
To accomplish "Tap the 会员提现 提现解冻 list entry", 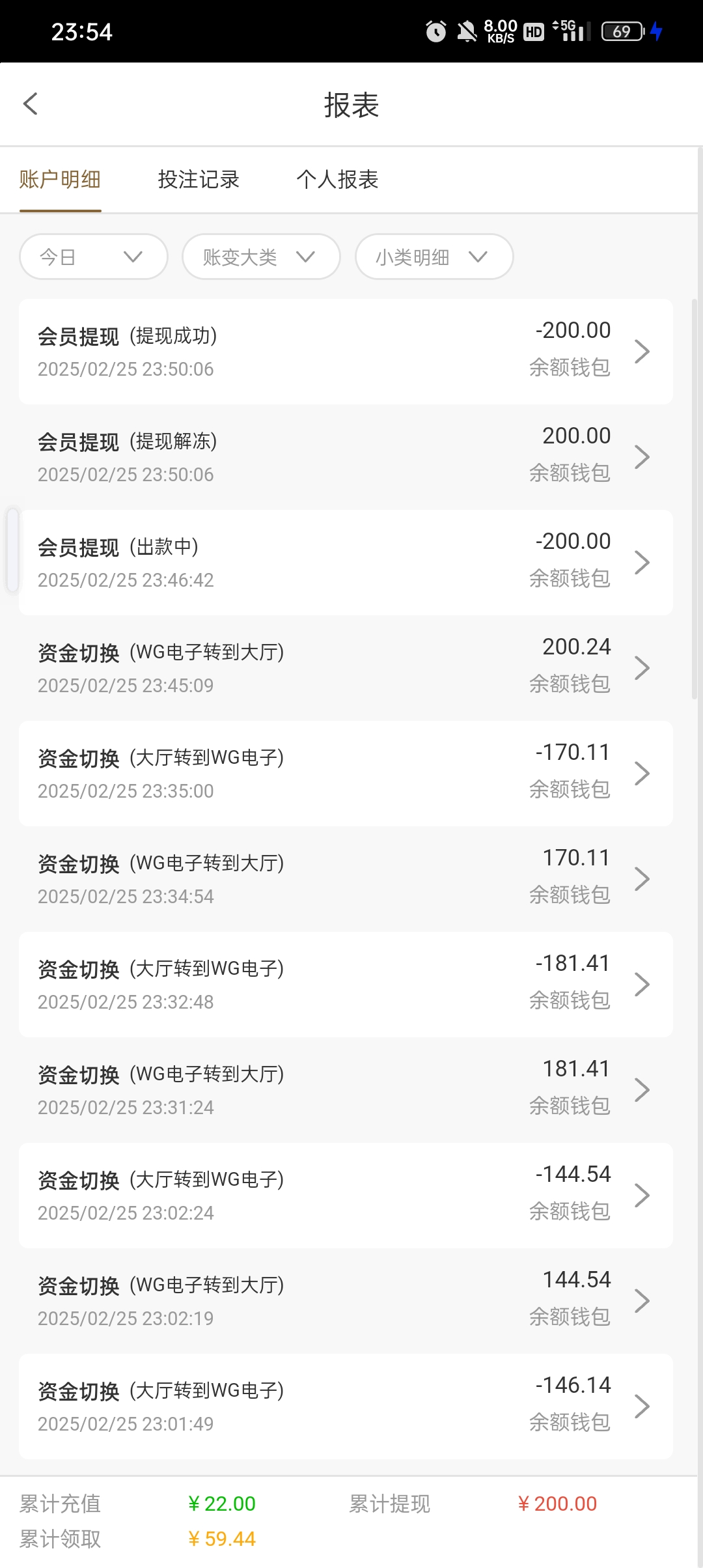I will [x=293, y=456].
